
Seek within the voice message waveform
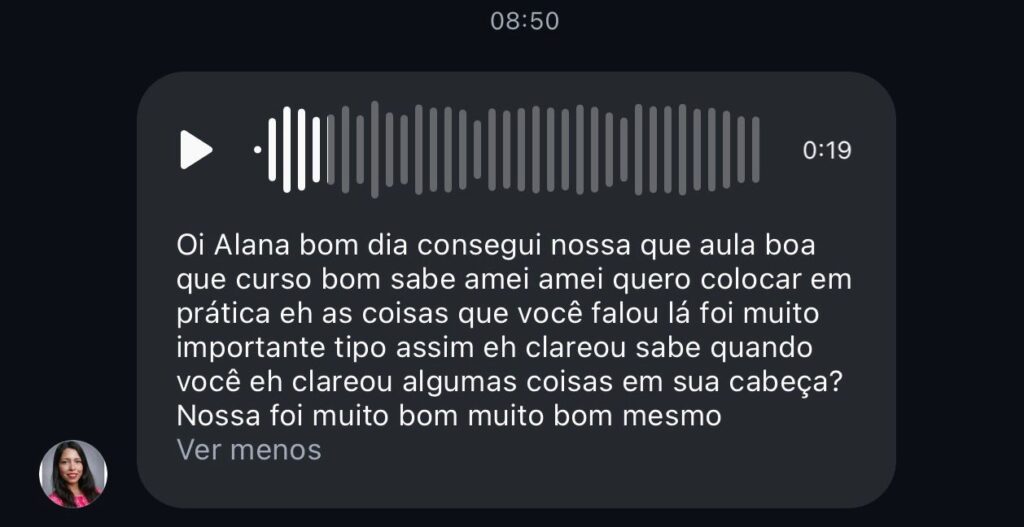[x=510, y=150]
